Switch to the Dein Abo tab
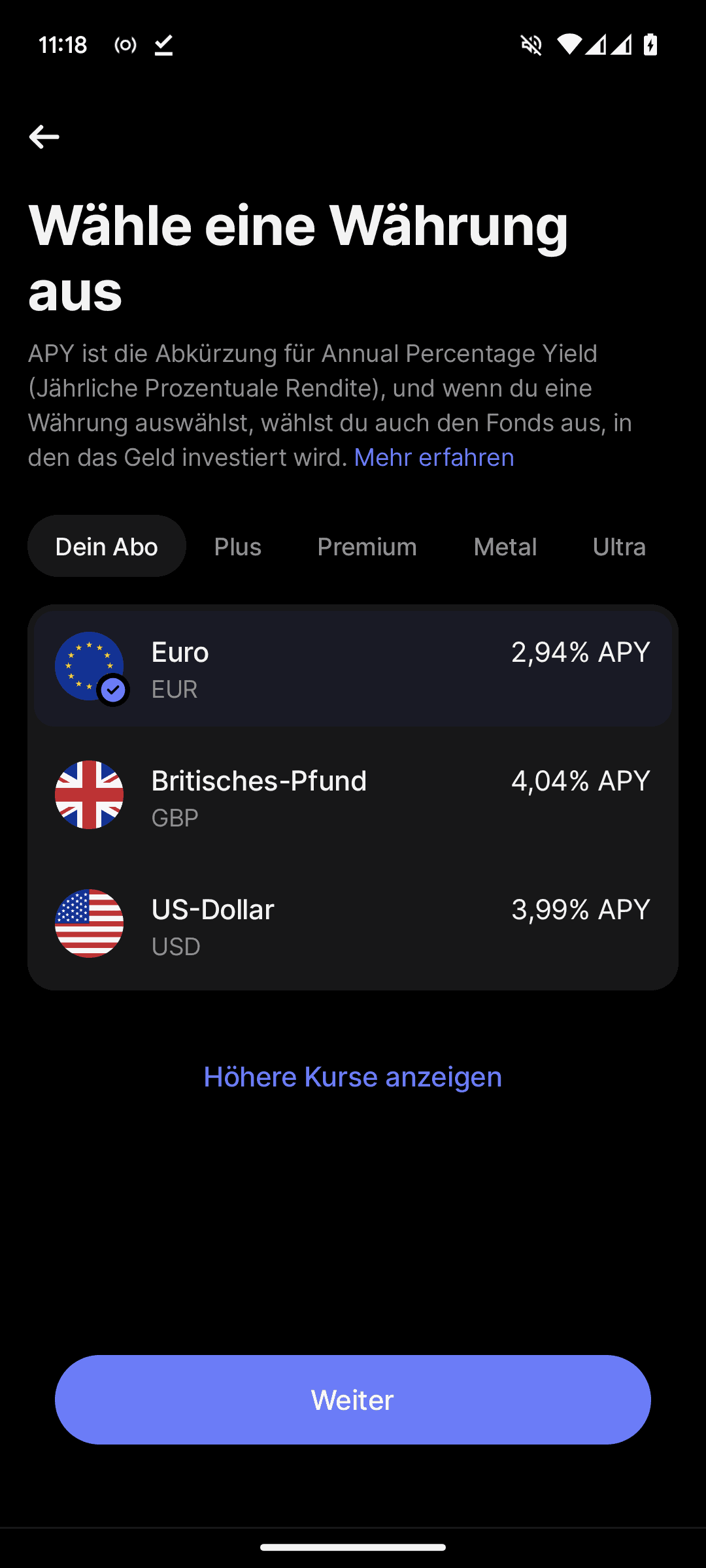This screenshot has height=1568, width=706. click(x=107, y=546)
